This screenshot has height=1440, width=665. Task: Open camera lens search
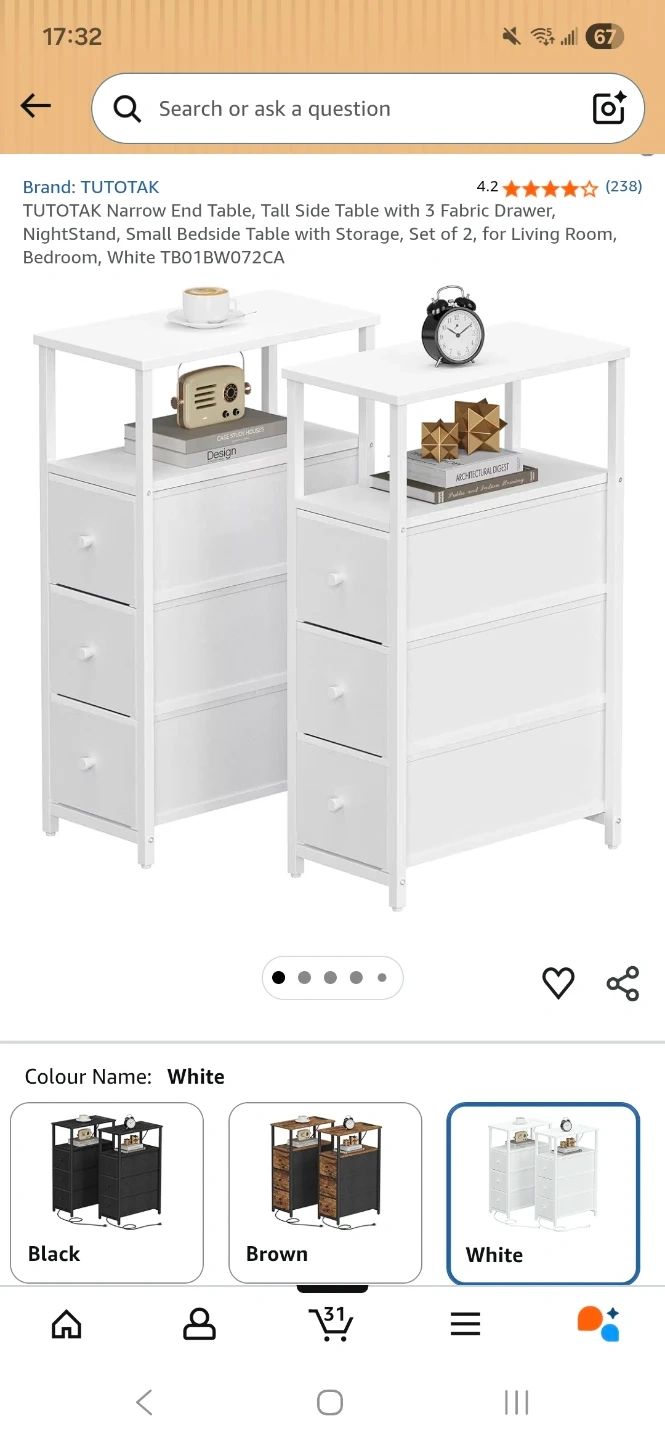click(609, 109)
